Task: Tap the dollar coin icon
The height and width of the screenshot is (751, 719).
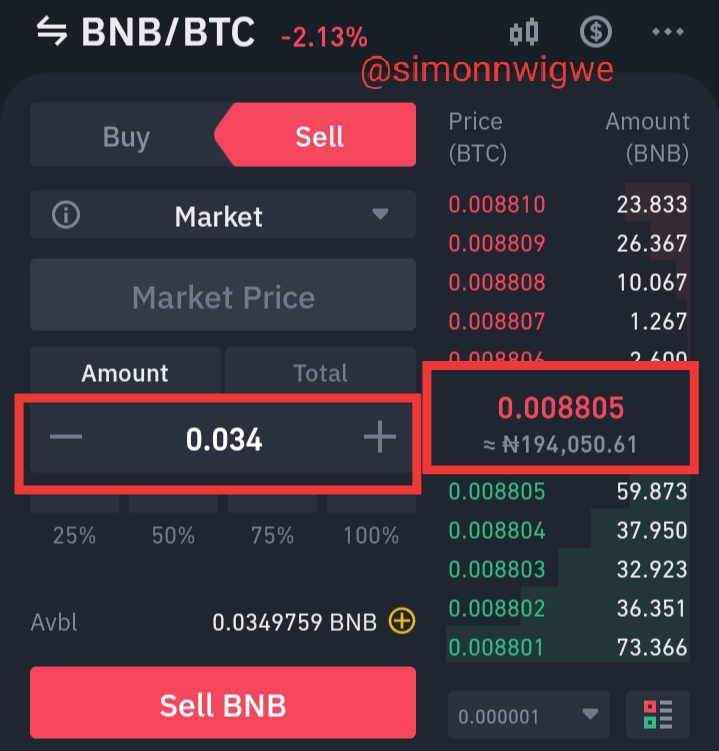Action: pyautogui.click(x=595, y=32)
